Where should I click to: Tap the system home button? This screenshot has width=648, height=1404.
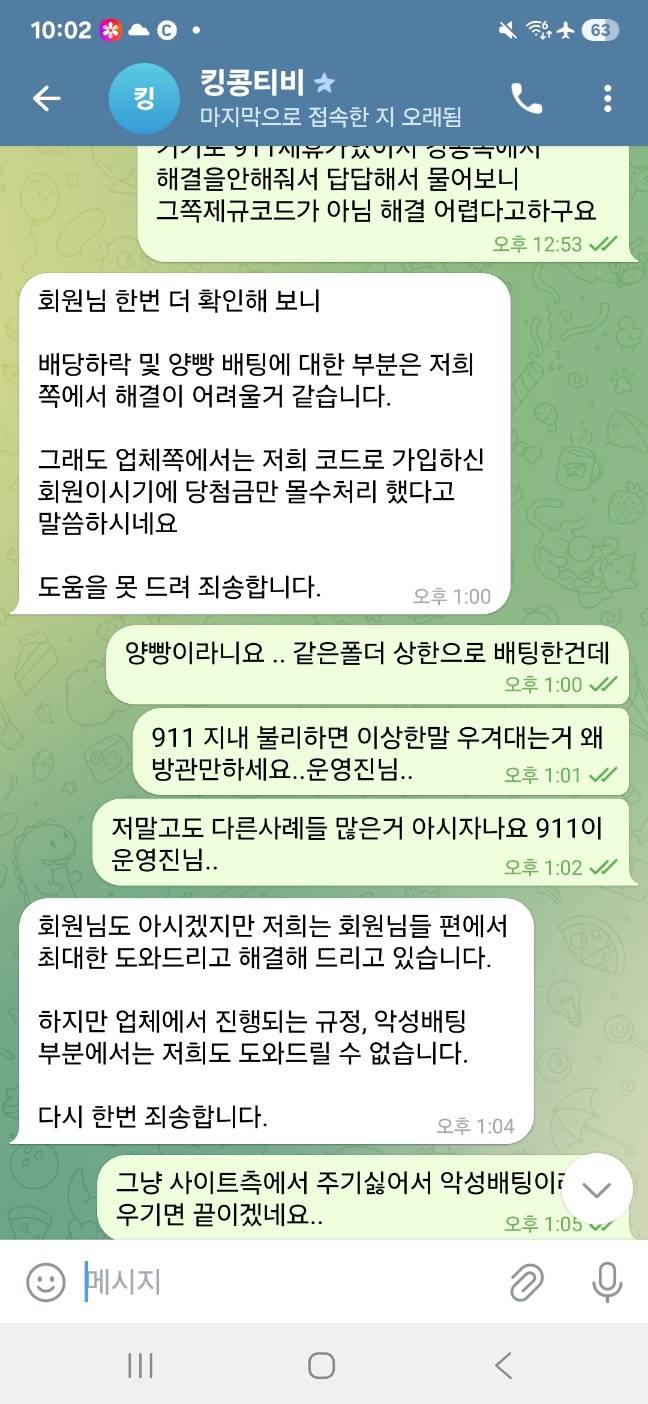(321, 1365)
